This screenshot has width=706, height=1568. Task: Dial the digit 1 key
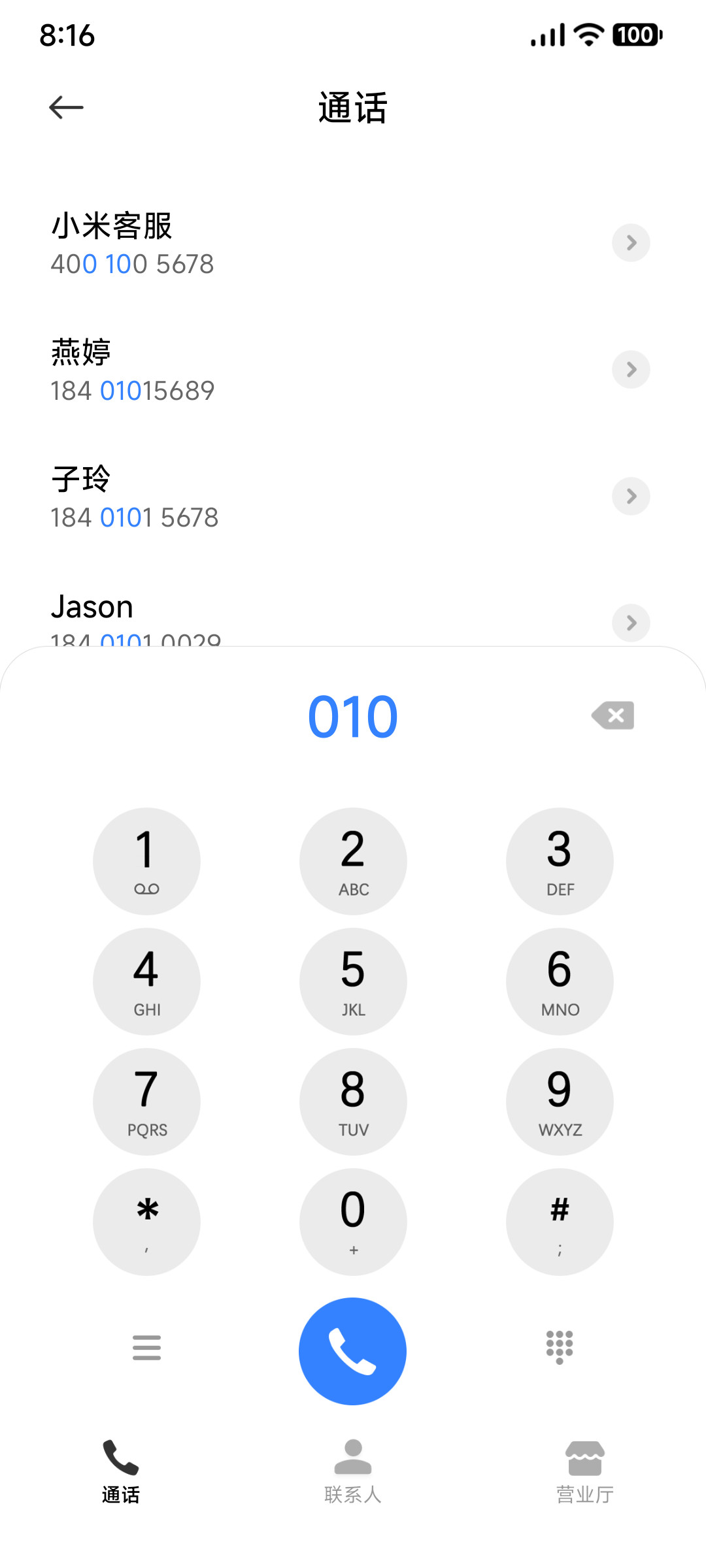146,861
